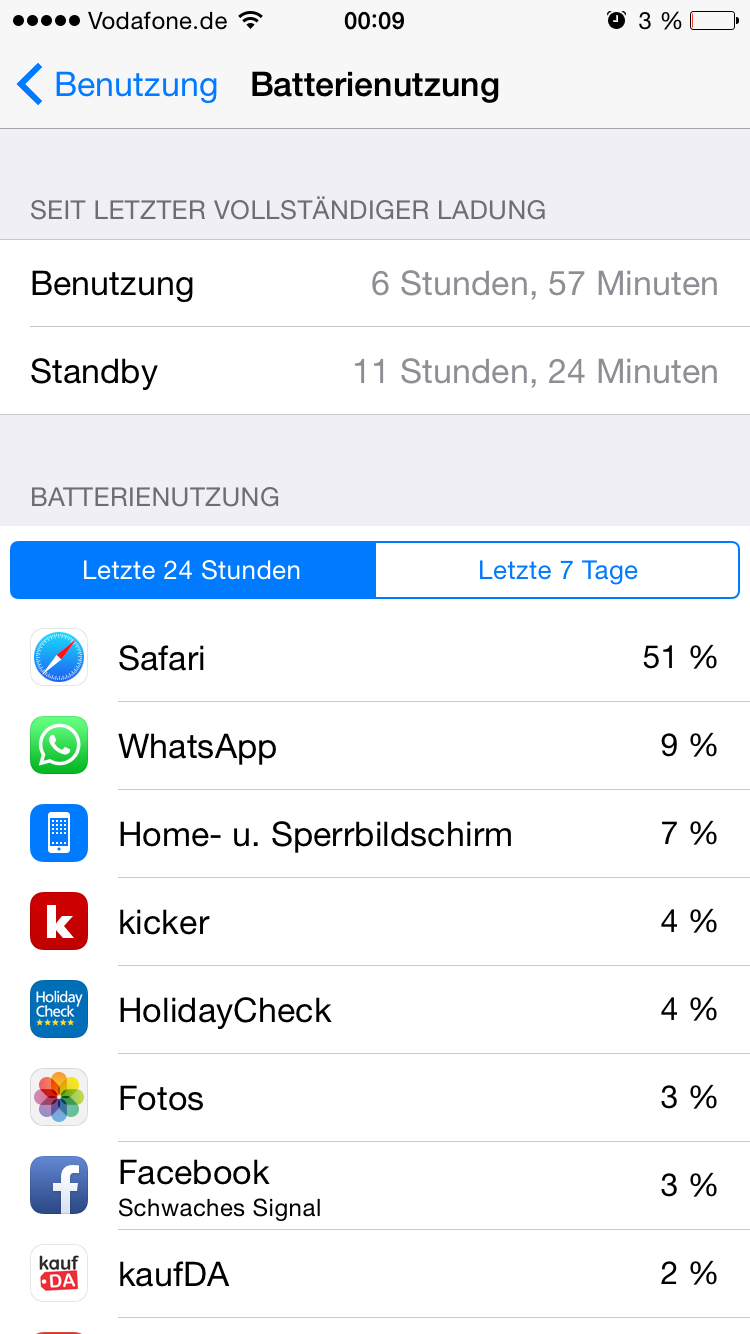Go back to Benutzung settings
Viewport: 750px width, 1334px height.
click(117, 85)
